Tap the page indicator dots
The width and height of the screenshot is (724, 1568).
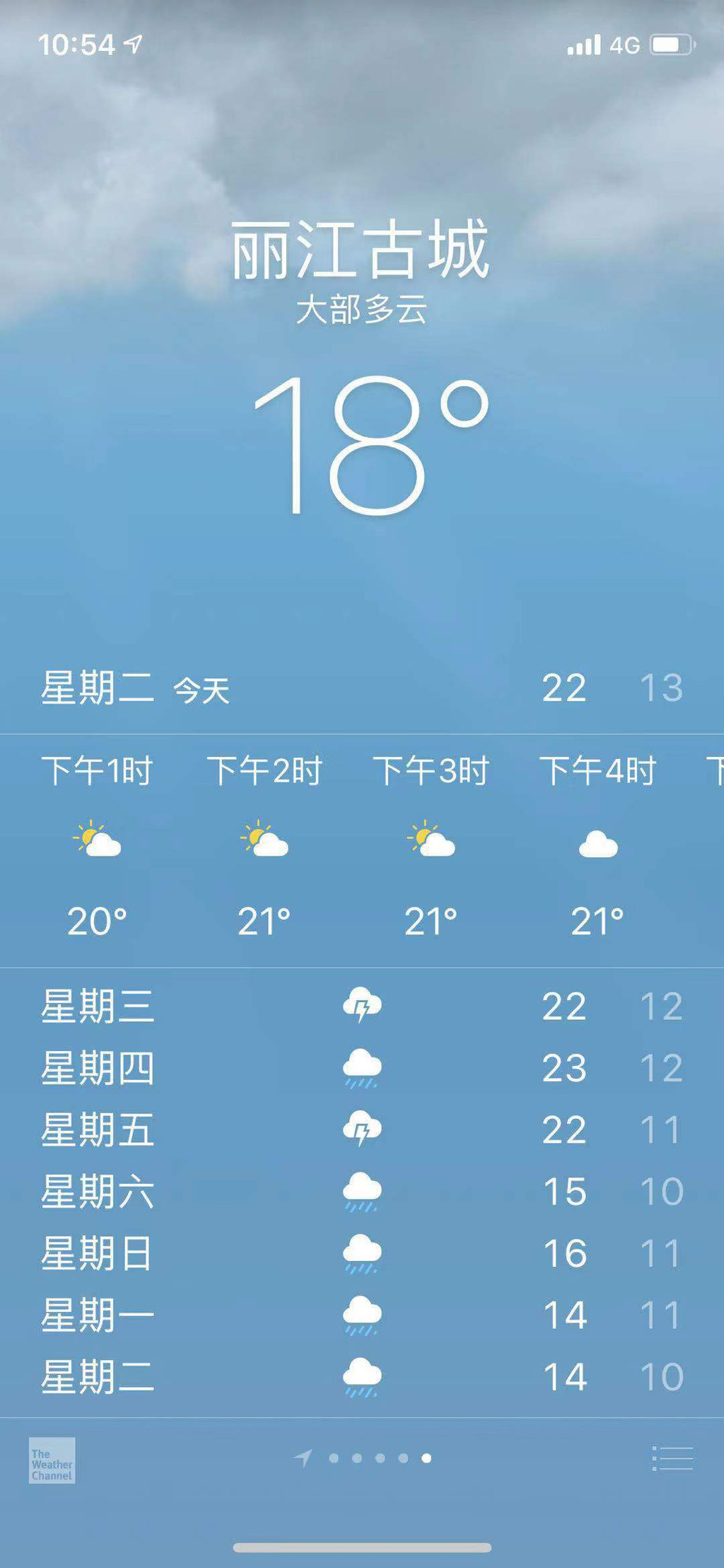coord(380,1458)
